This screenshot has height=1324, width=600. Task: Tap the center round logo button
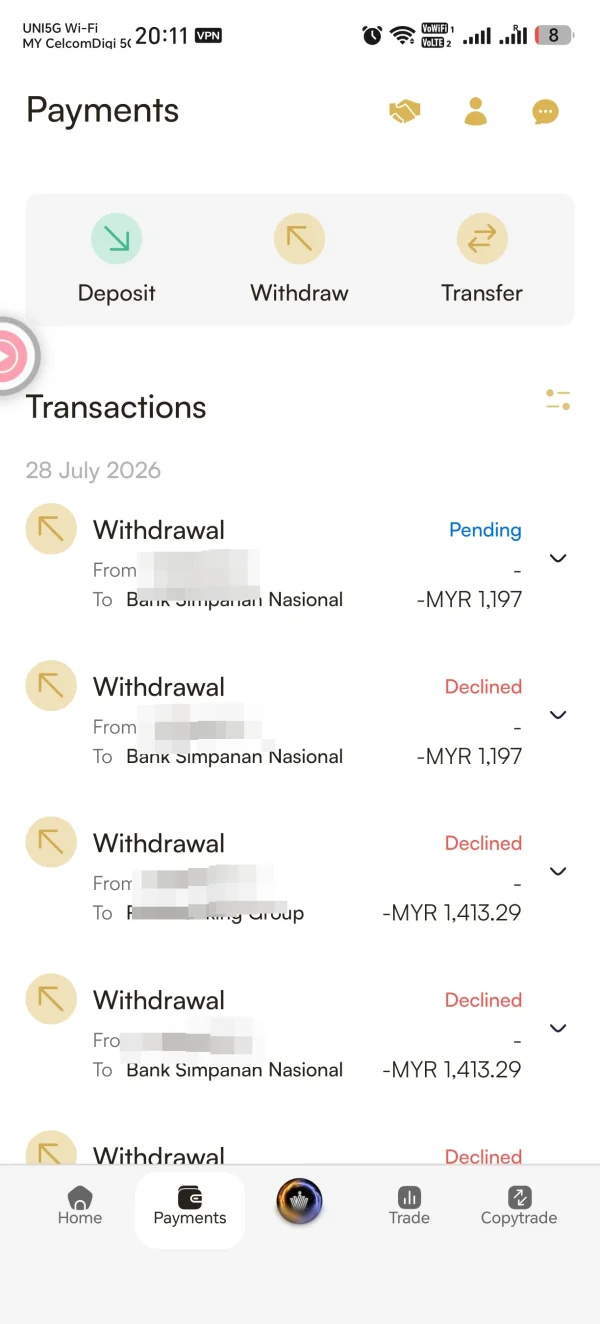click(299, 1201)
